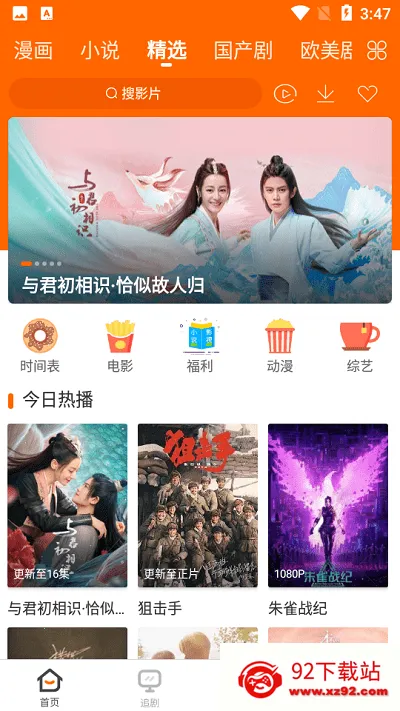Image resolution: width=400 pixels, height=711 pixels.
Task: Switch to the 漫画 tab
Action: click(x=33, y=50)
